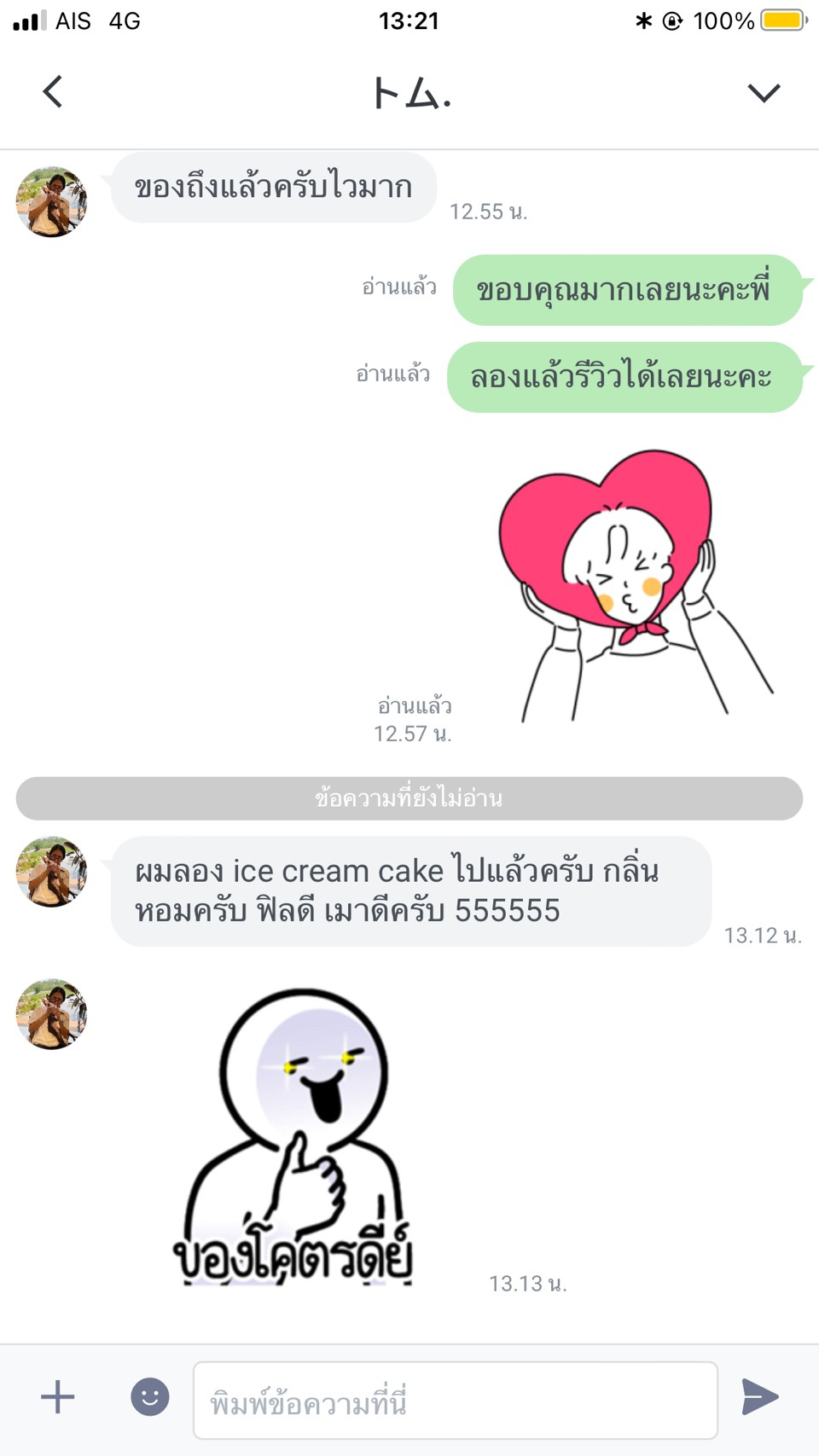
Task: Open the emoji and sticker picker
Action: (x=149, y=1397)
